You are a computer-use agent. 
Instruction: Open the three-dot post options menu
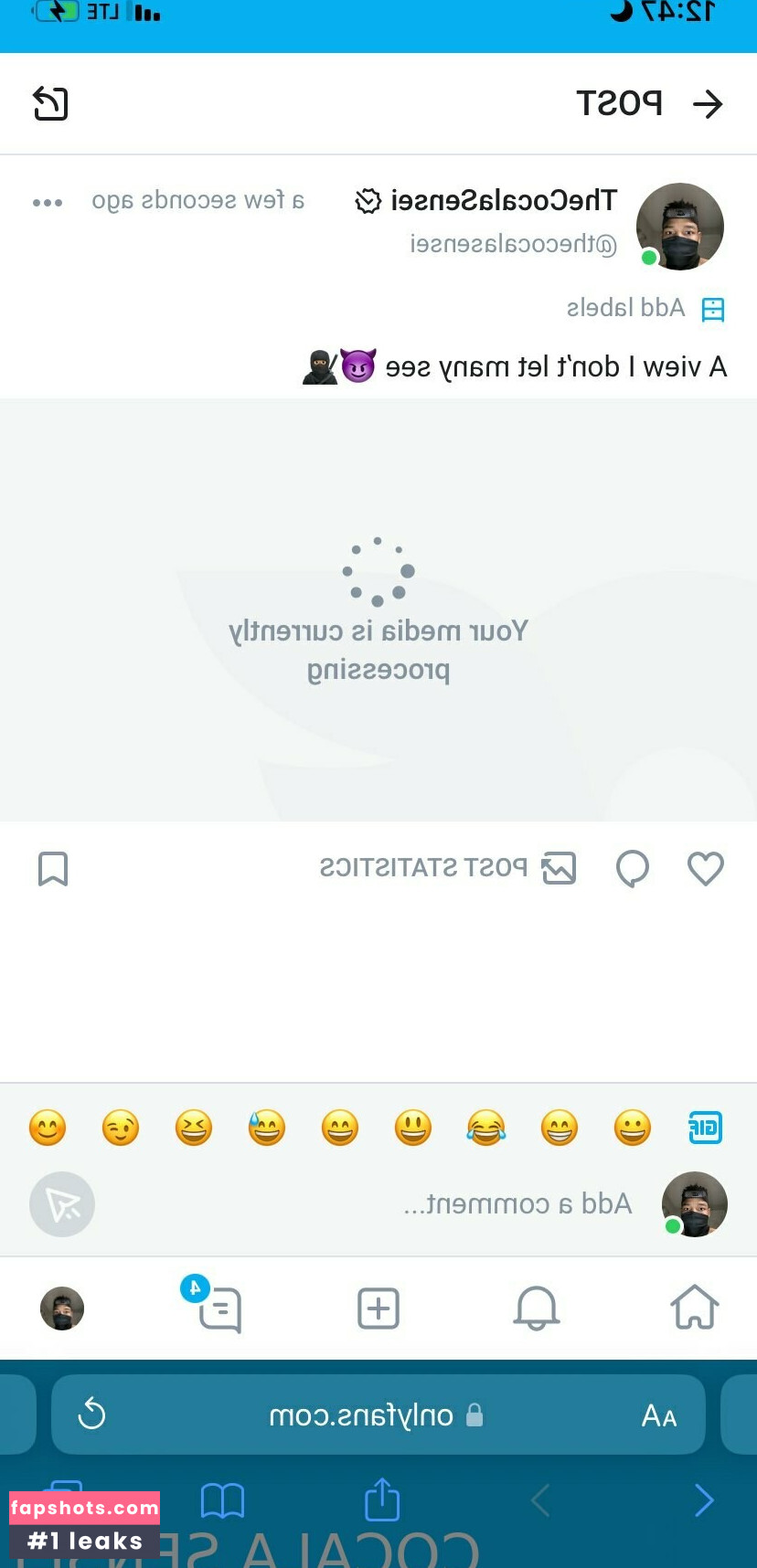click(48, 202)
